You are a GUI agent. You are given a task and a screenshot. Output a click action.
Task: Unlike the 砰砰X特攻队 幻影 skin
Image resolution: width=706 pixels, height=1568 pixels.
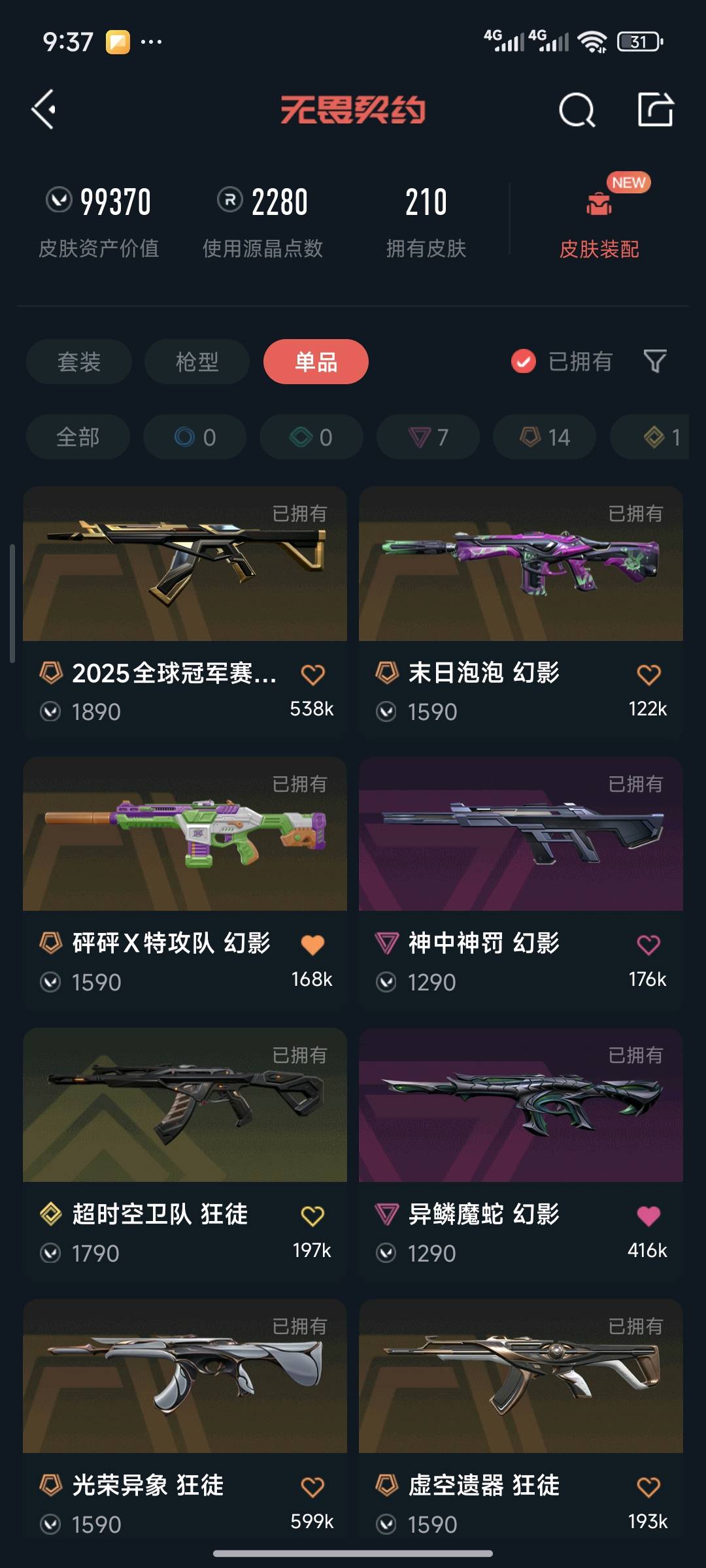click(312, 945)
